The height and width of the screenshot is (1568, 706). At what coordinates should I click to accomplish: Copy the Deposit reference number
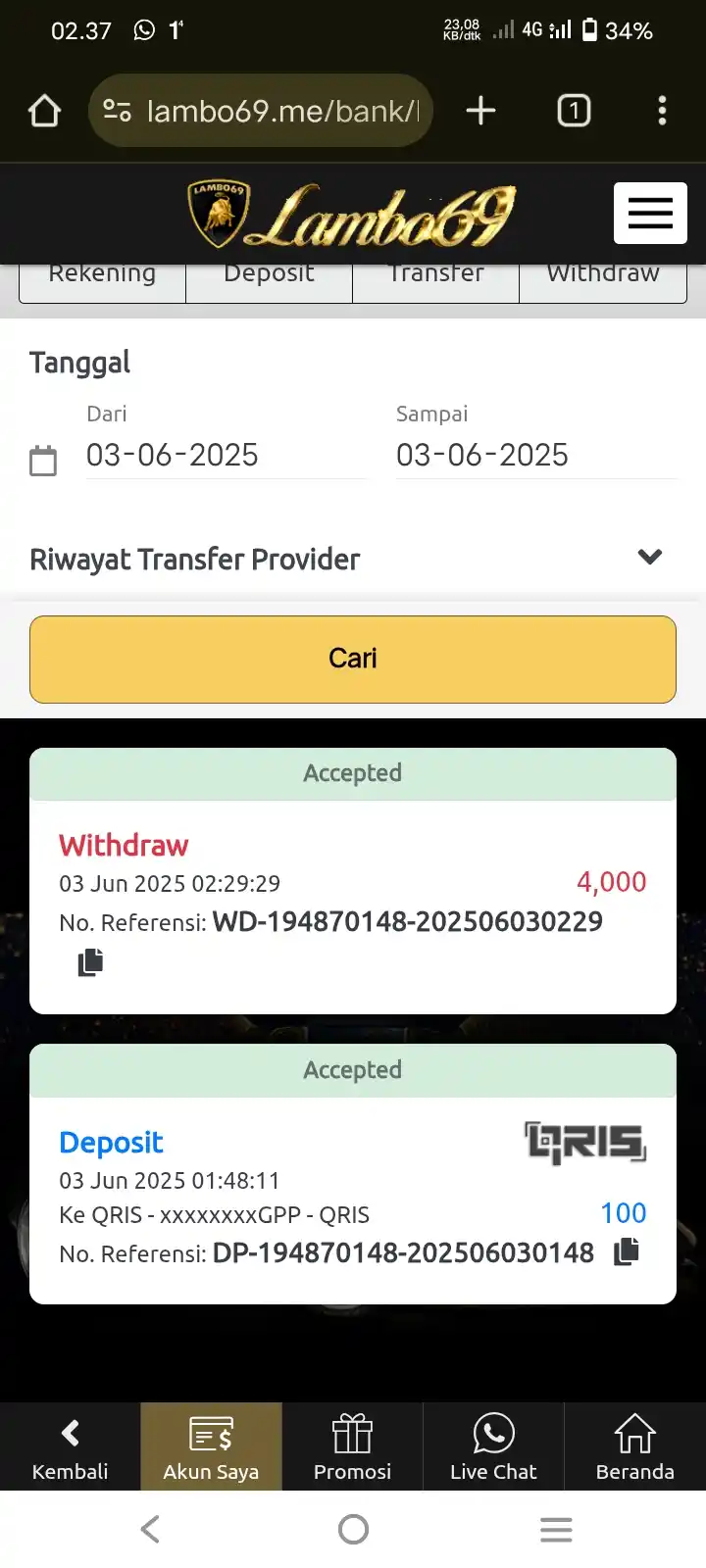pos(627,1251)
